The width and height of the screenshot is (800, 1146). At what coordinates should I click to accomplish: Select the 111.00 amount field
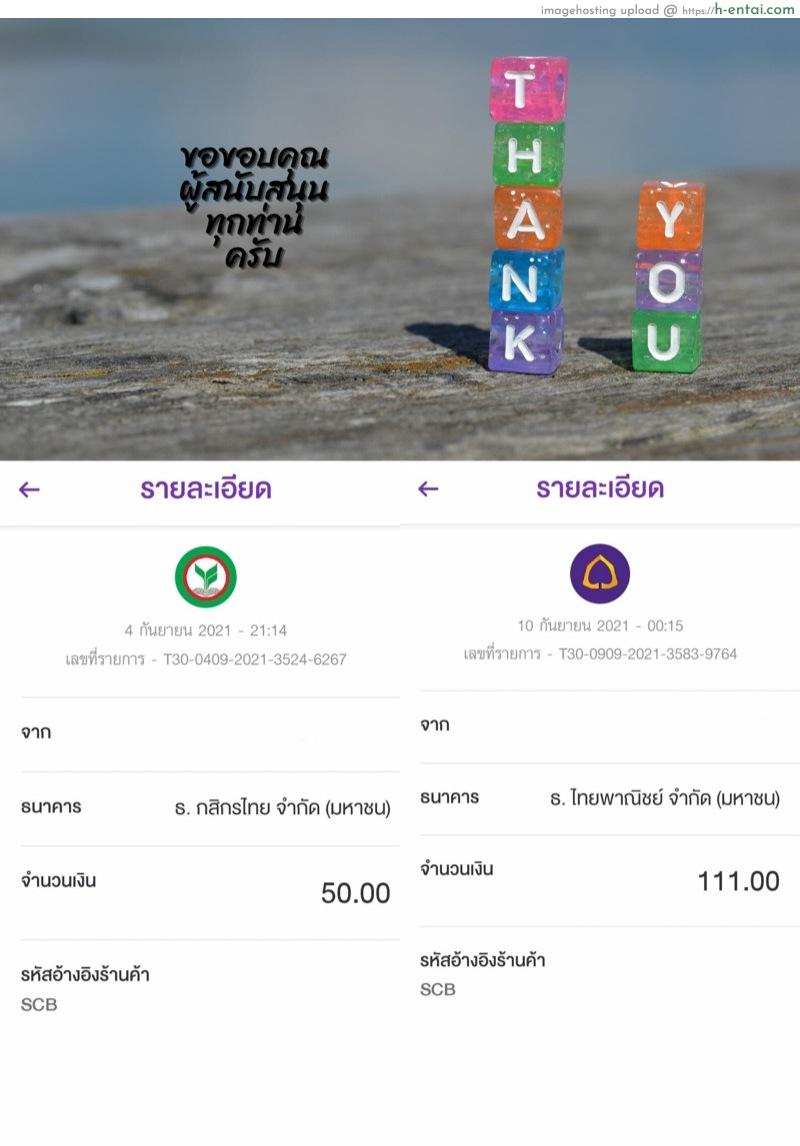point(740,881)
